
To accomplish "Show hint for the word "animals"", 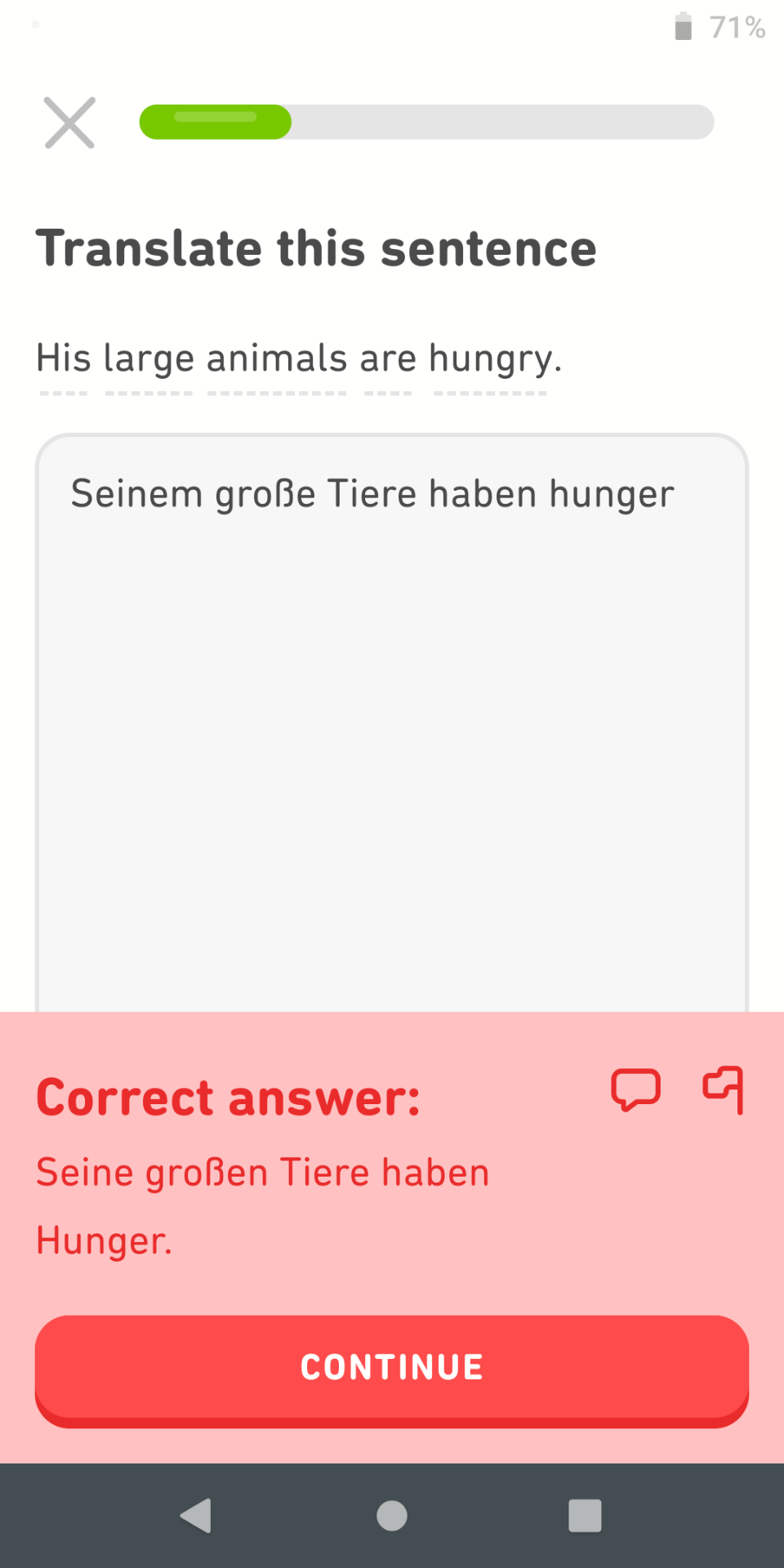I will [x=277, y=359].
